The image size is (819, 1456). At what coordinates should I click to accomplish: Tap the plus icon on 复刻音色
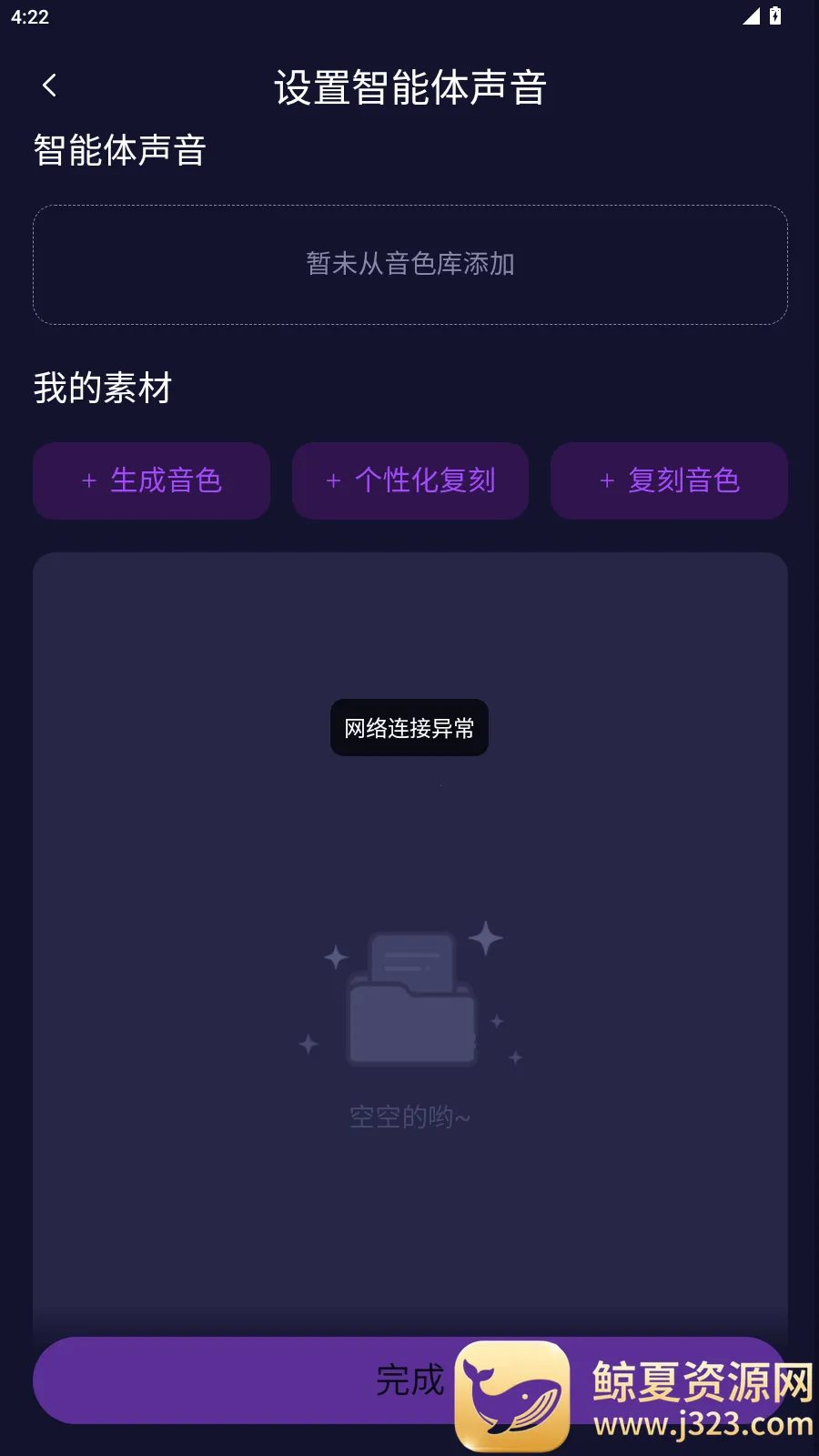pyautogui.click(x=607, y=480)
